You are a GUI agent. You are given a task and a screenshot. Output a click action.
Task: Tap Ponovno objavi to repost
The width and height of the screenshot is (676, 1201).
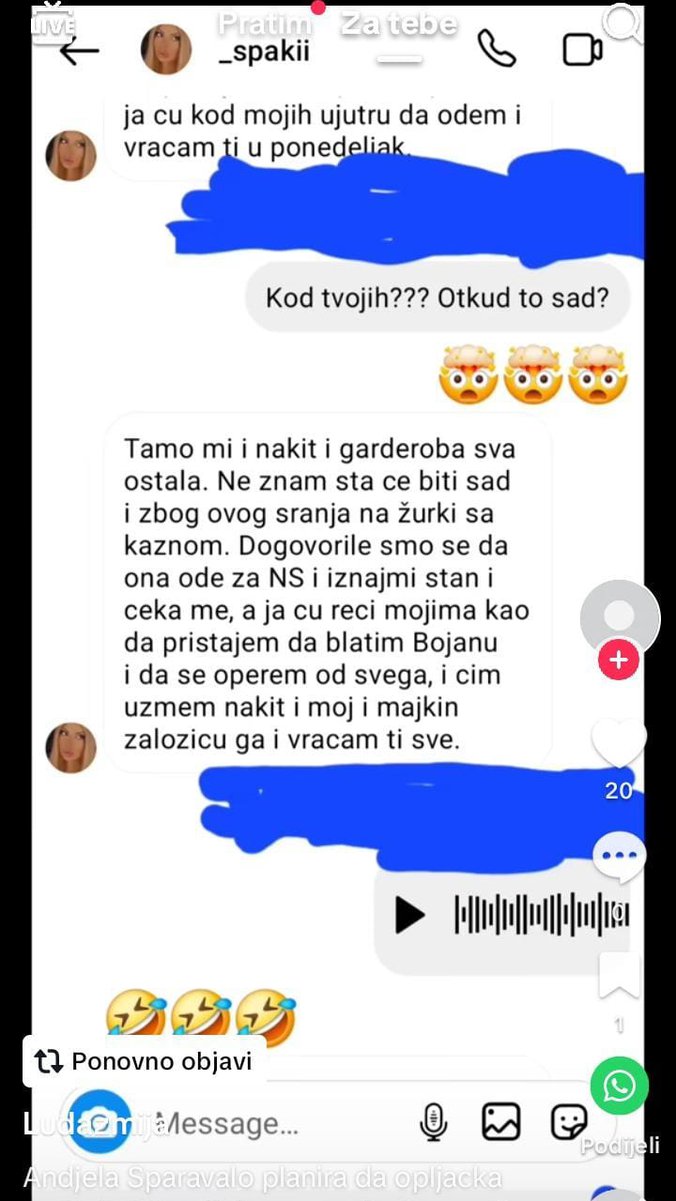[x=144, y=1061]
